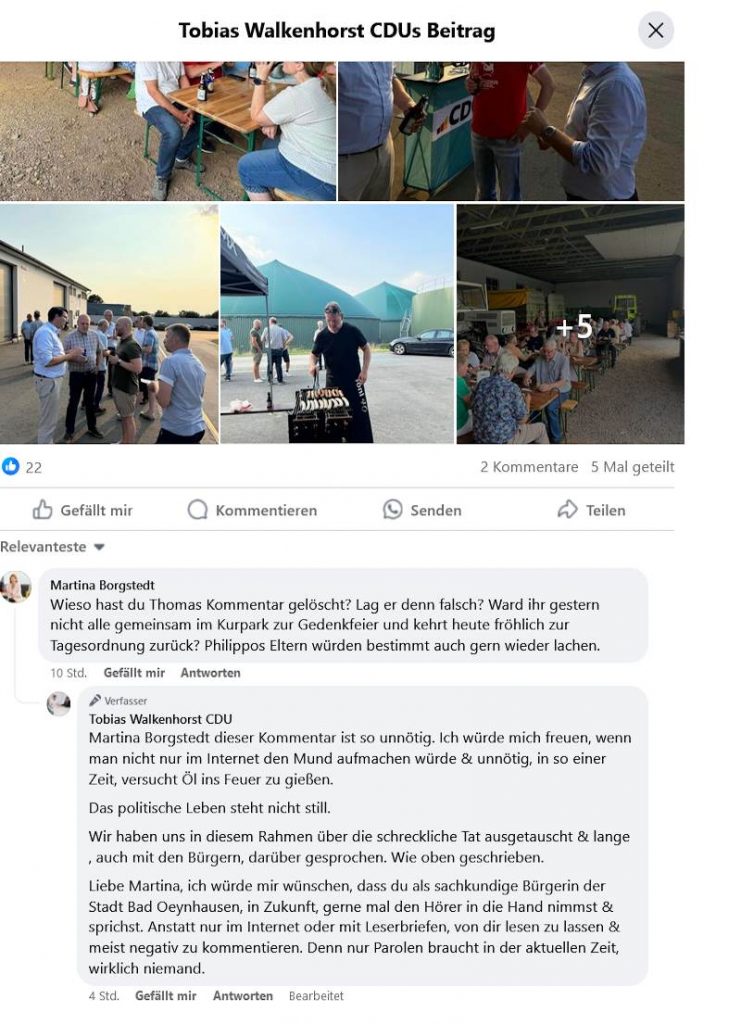The height and width of the screenshot is (1024, 741).
Task: View the 22 reactions list
Action: pos(23,467)
